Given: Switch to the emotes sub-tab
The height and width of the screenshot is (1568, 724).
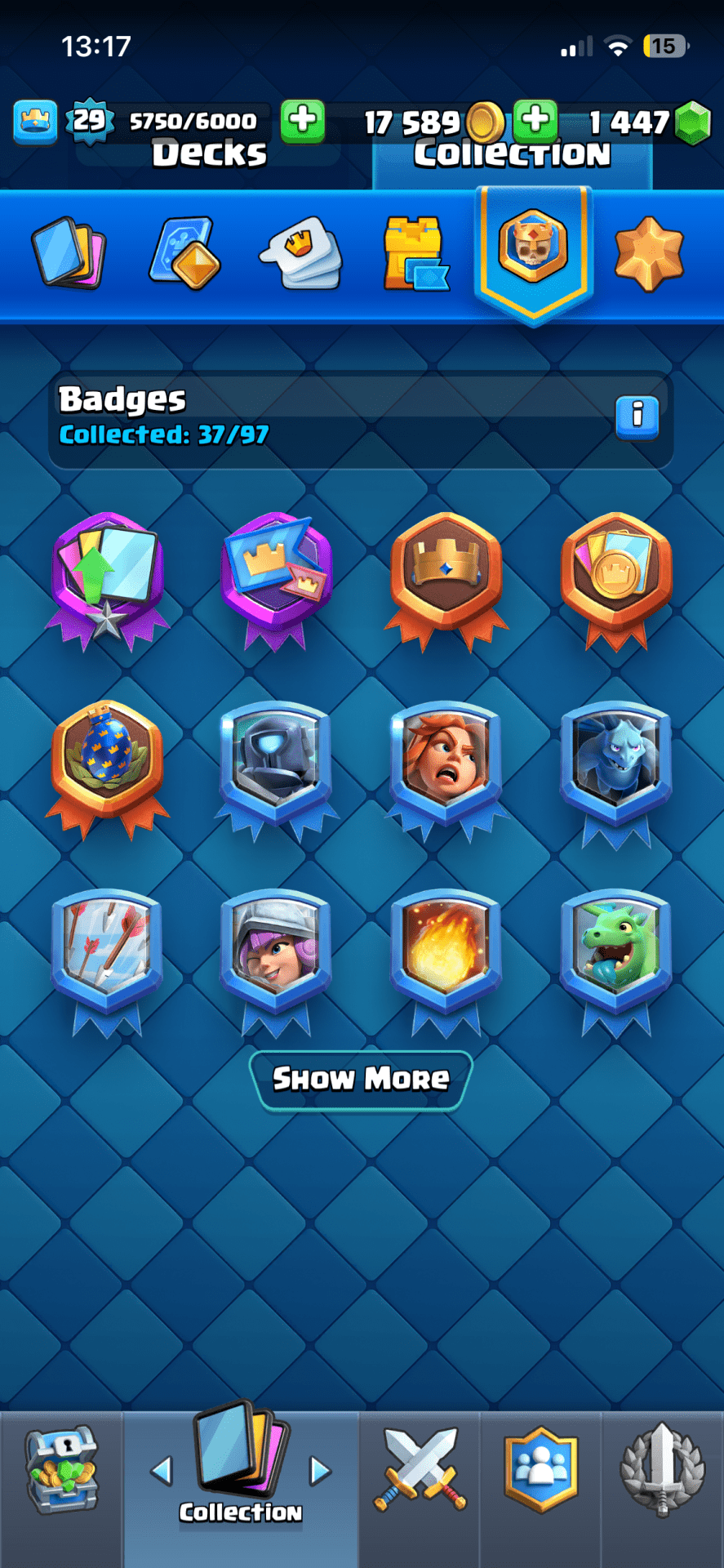Looking at the screenshot, I should pyautogui.click(x=300, y=253).
